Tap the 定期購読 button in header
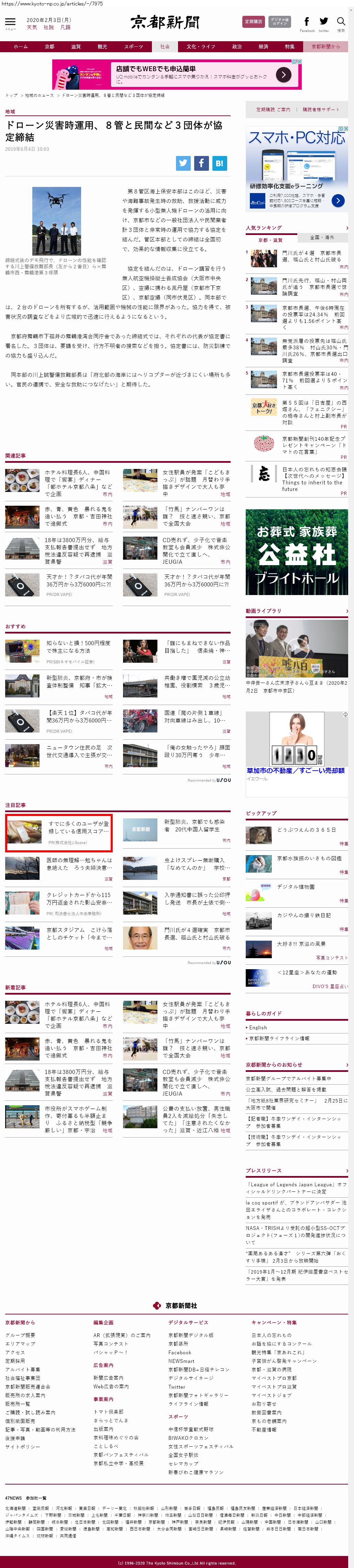 coord(253,22)
